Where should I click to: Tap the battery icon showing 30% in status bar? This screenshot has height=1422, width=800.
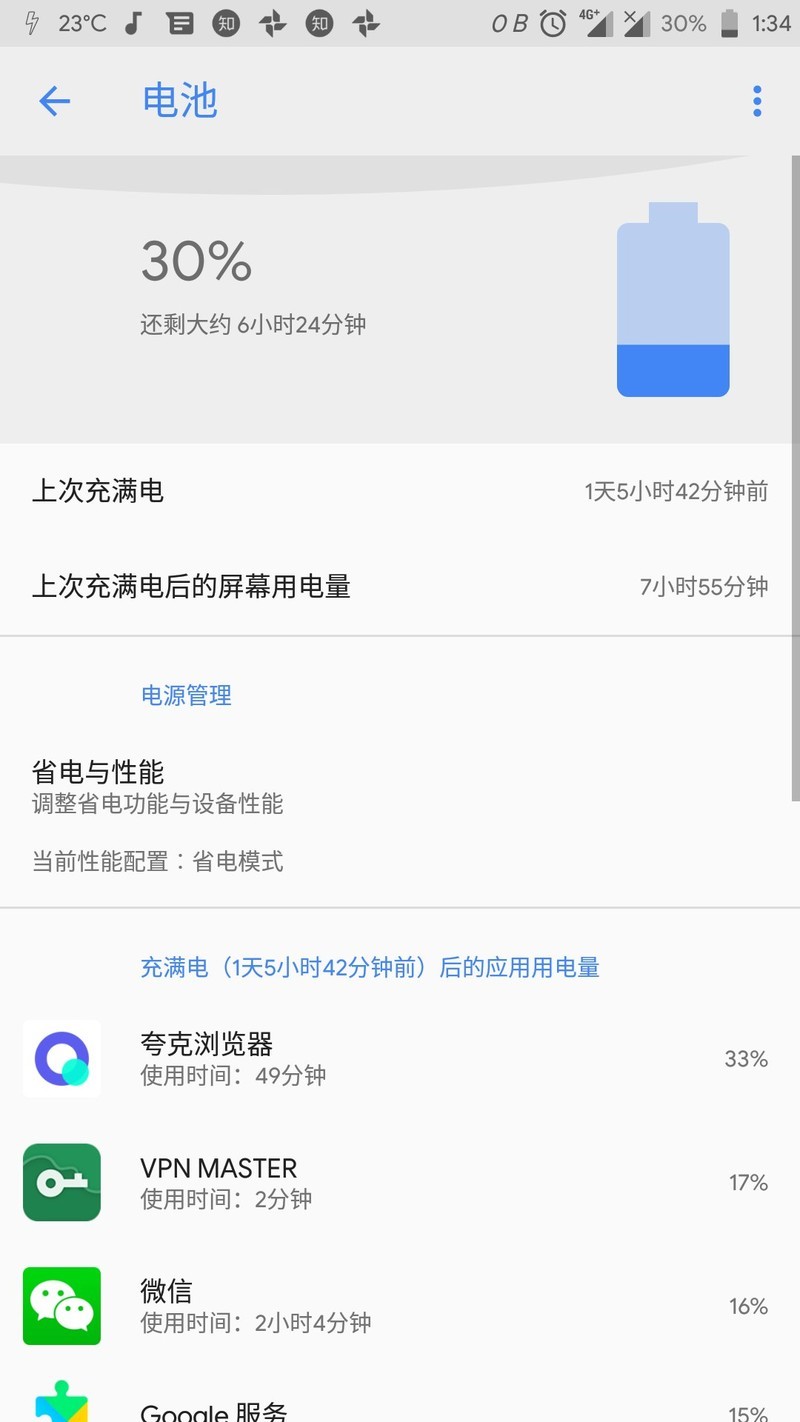727,22
